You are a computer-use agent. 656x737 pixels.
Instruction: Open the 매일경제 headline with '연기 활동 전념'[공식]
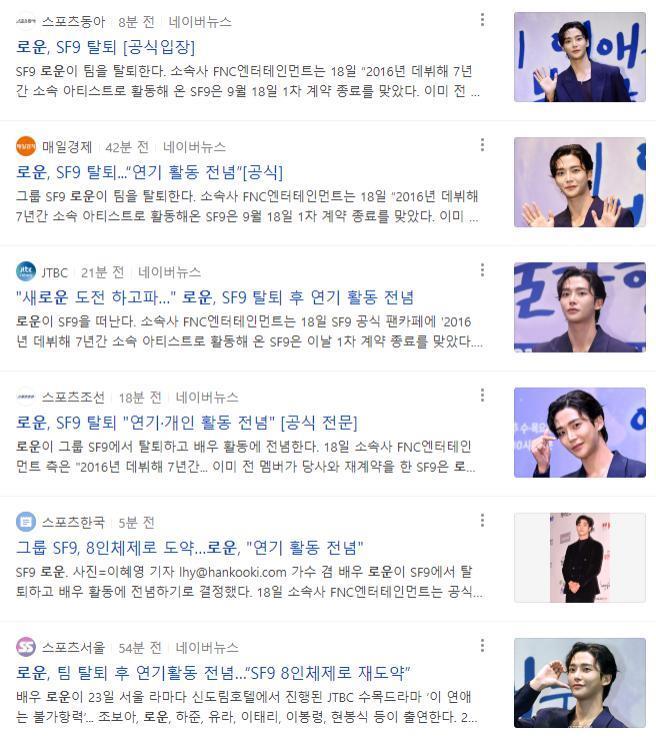tap(149, 172)
